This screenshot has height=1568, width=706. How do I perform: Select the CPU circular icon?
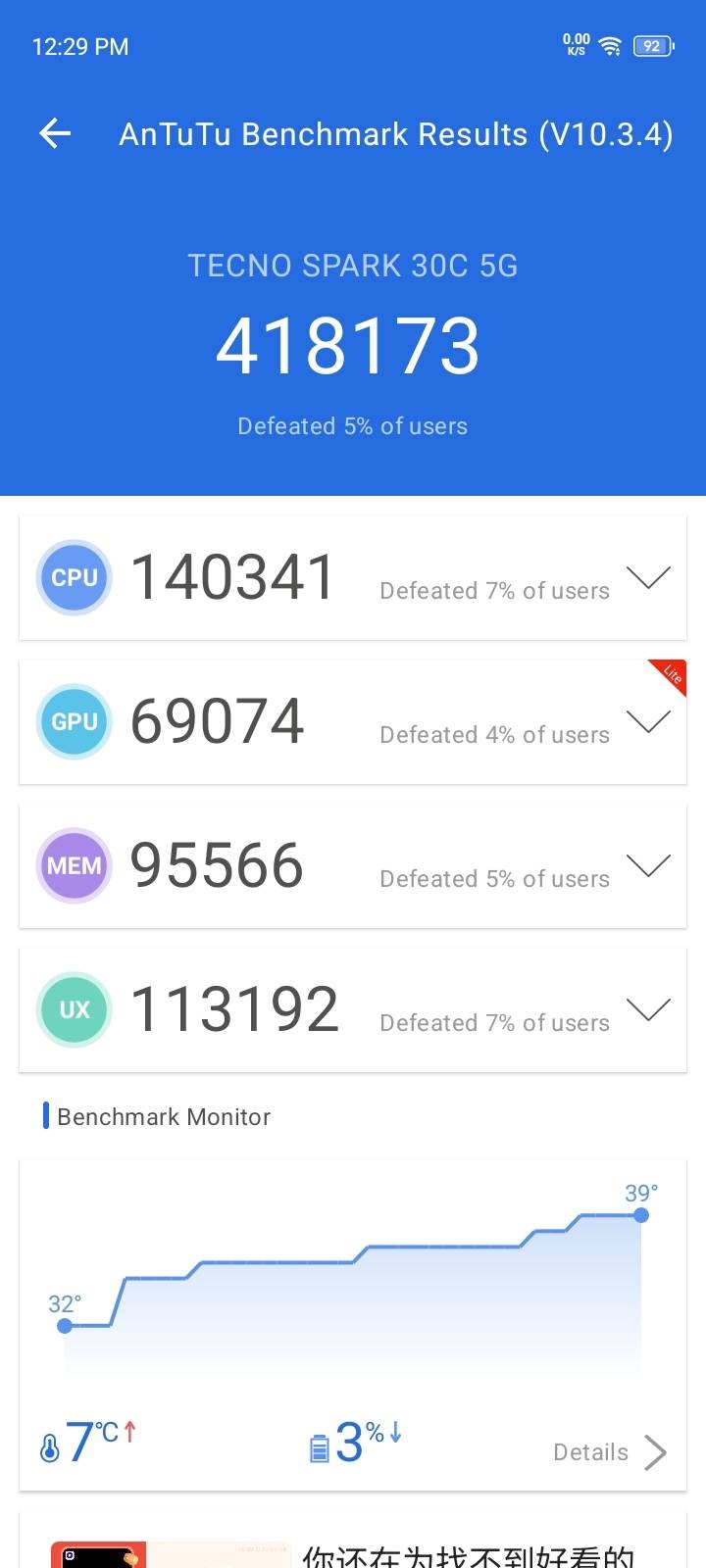click(x=74, y=577)
